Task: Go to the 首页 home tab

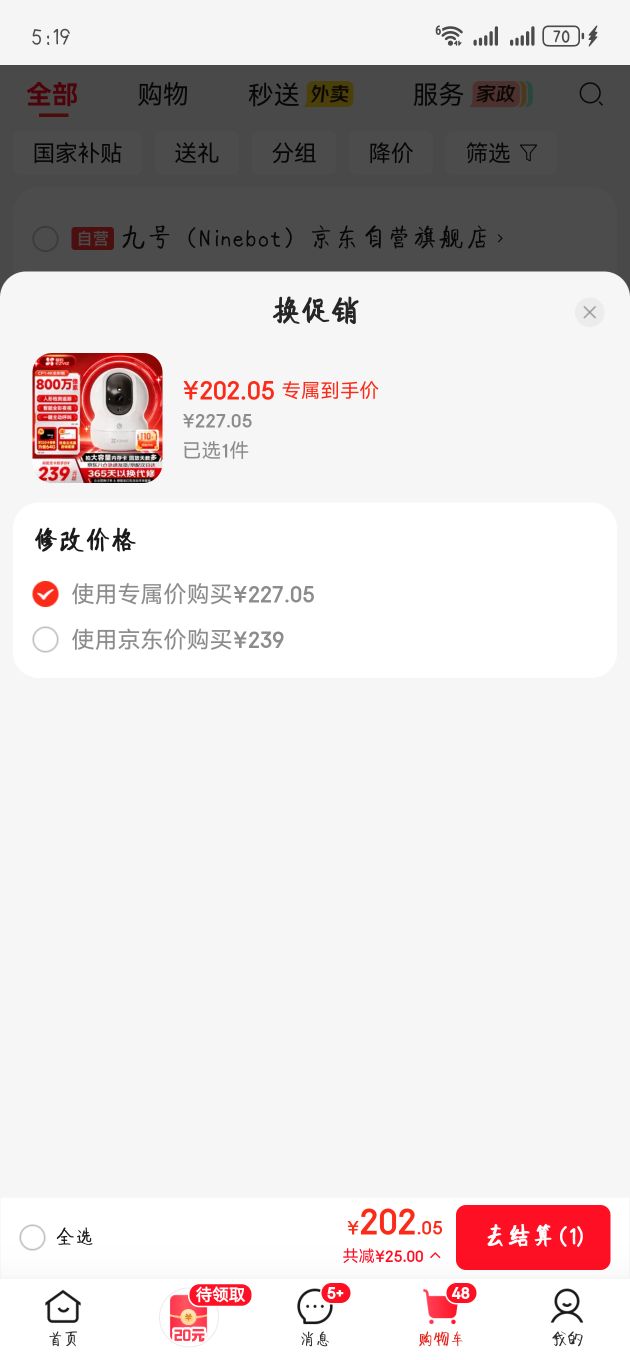Action: 63,1318
